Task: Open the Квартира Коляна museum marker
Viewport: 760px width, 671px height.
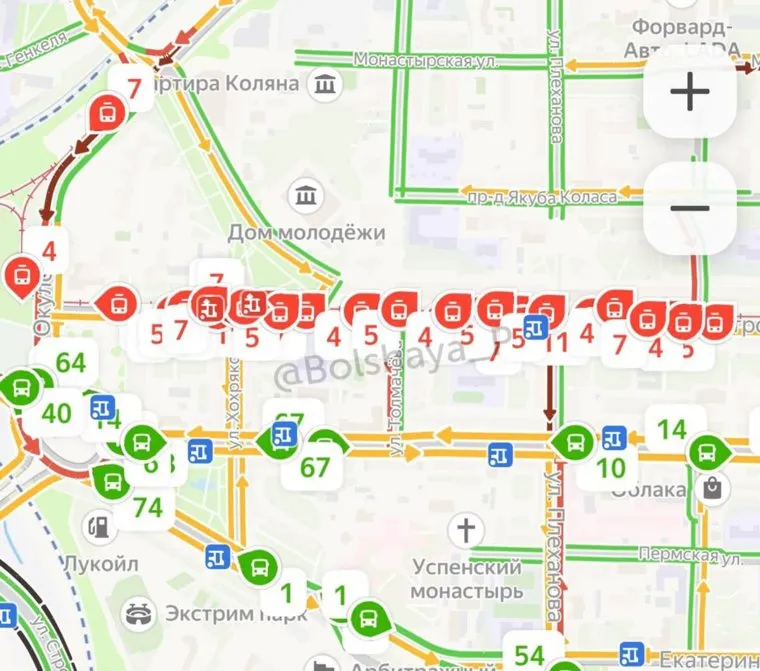Action: [323, 85]
